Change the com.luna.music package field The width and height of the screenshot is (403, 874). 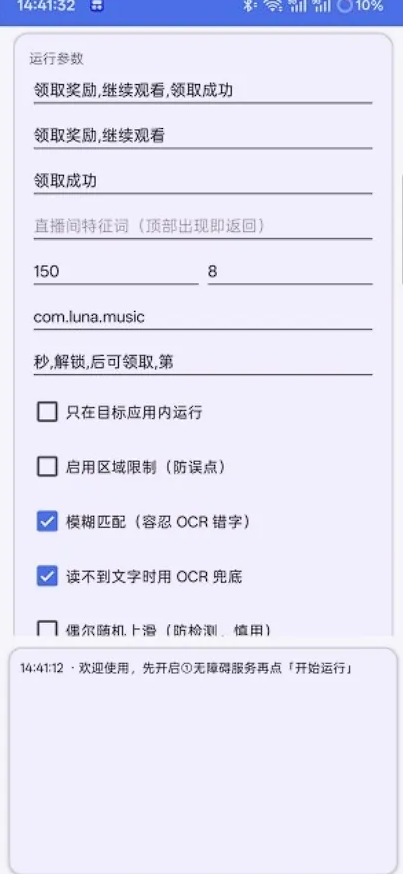(x=202, y=317)
